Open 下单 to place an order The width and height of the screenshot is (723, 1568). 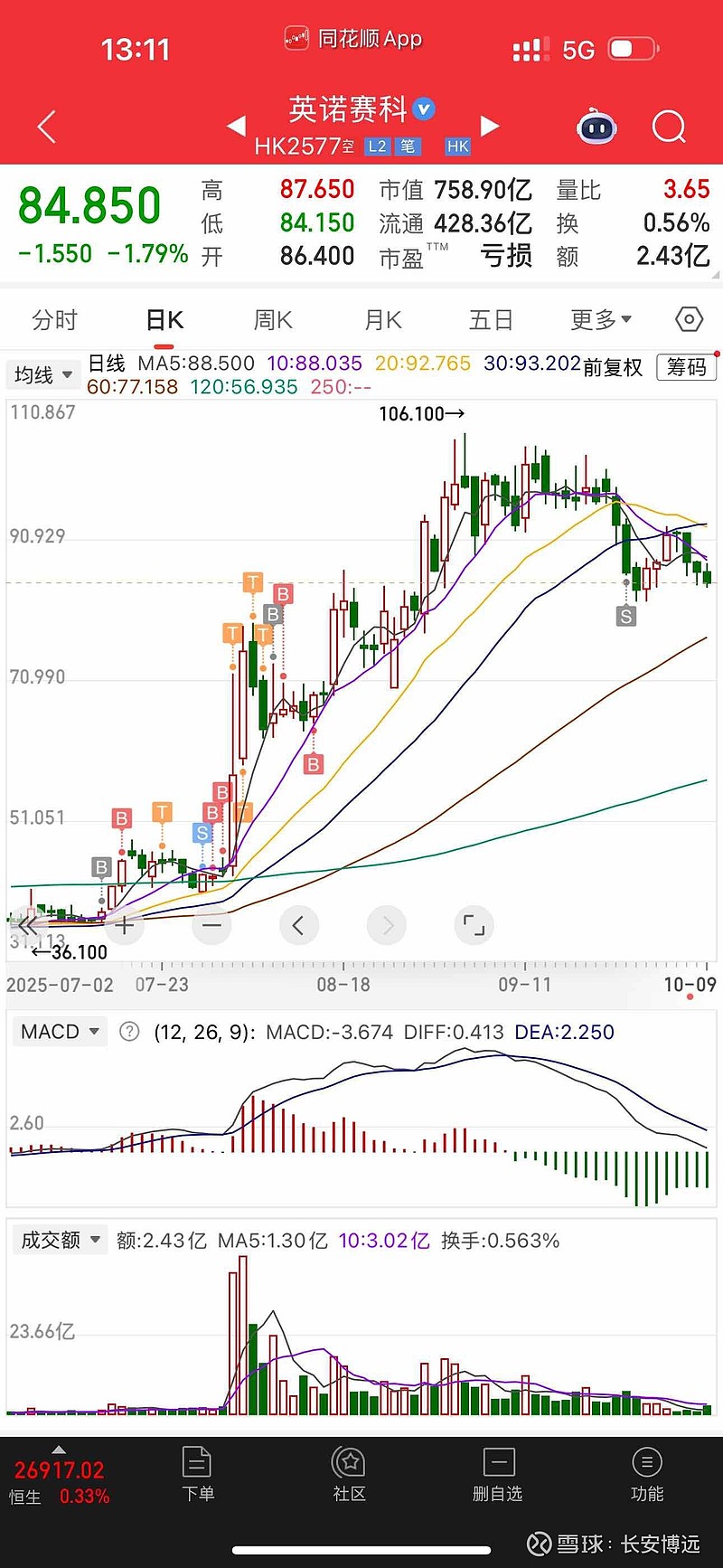[x=197, y=1476]
